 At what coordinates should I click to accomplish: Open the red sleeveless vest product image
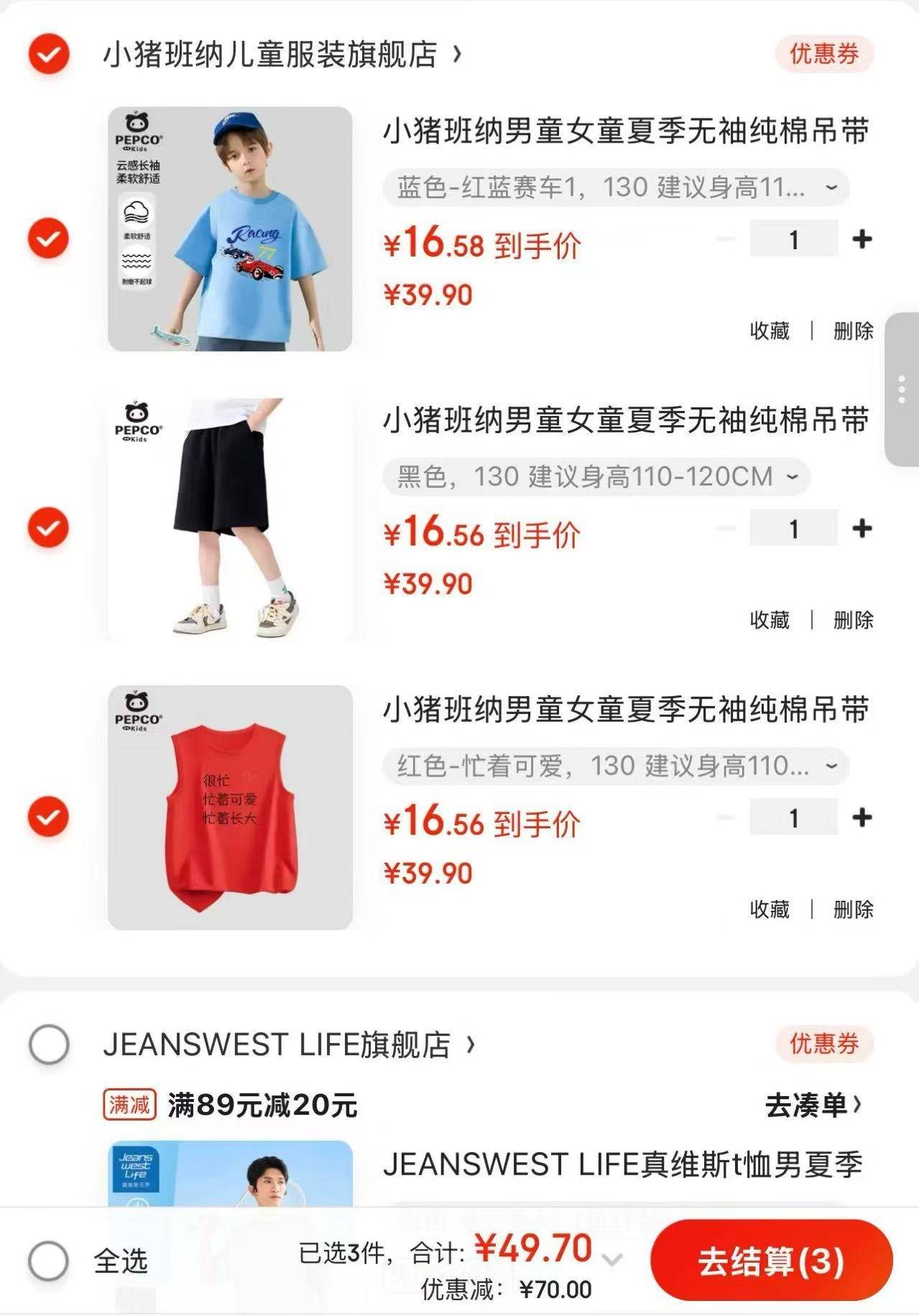click(x=230, y=807)
